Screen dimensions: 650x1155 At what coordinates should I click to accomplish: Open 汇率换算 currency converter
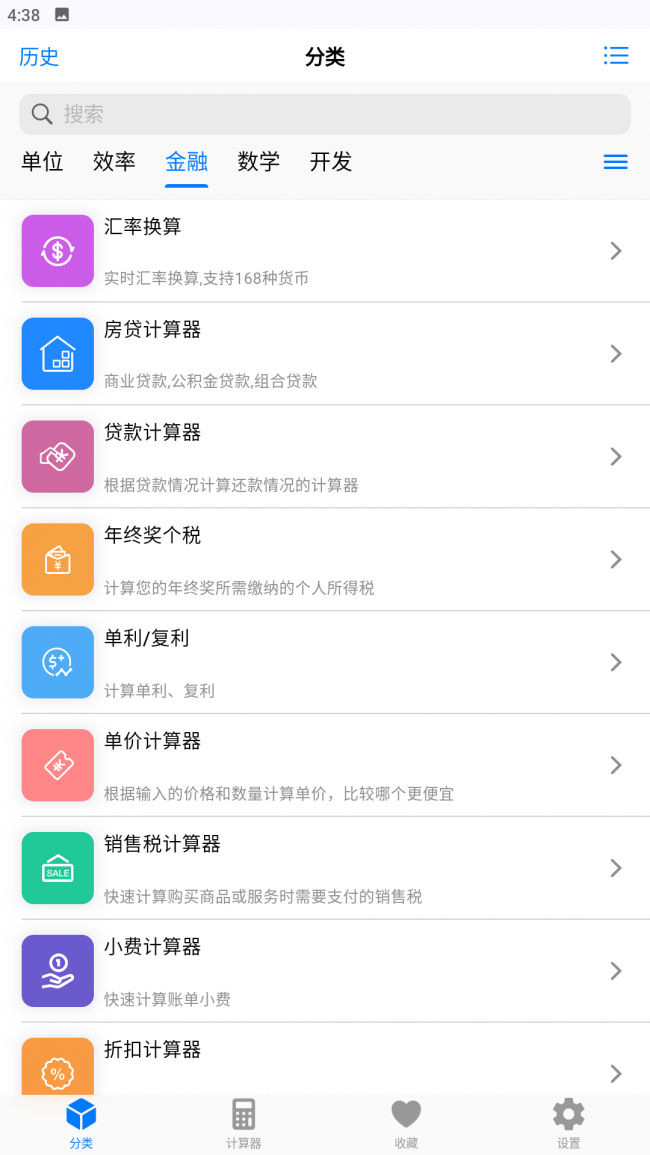tap(325, 251)
